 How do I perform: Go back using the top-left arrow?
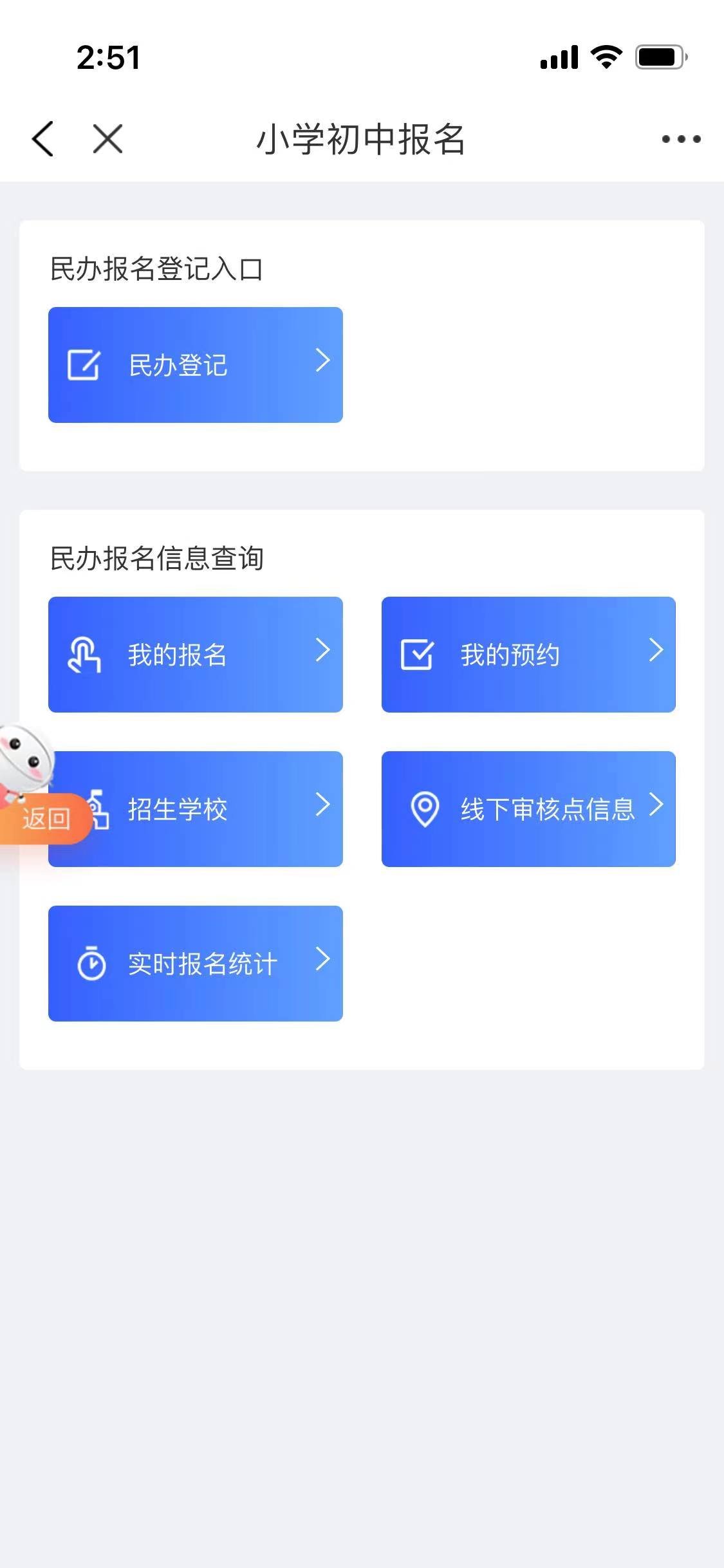coord(43,138)
